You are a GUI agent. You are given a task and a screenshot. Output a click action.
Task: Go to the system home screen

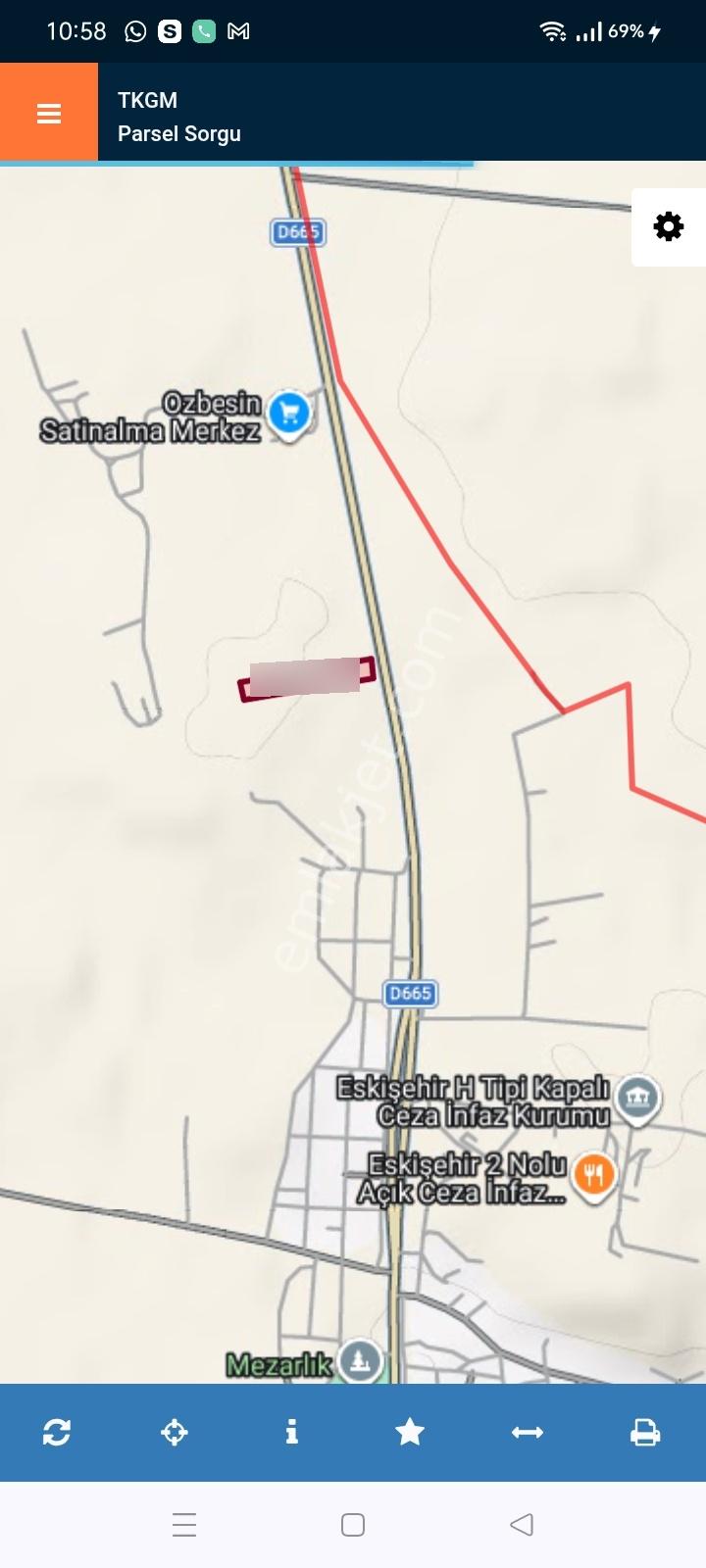click(x=353, y=1525)
